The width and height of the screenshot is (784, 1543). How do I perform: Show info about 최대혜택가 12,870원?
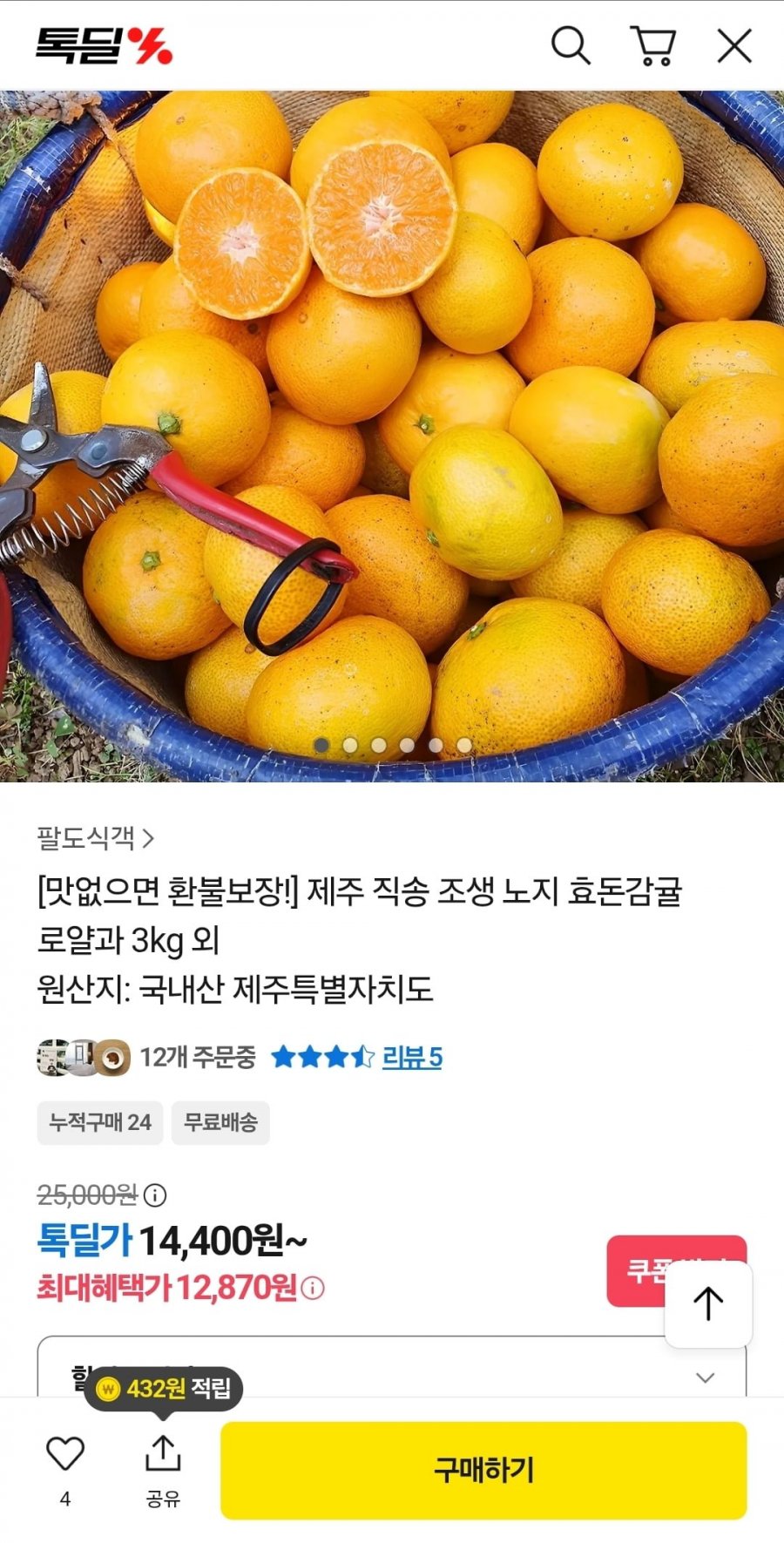313,1288
